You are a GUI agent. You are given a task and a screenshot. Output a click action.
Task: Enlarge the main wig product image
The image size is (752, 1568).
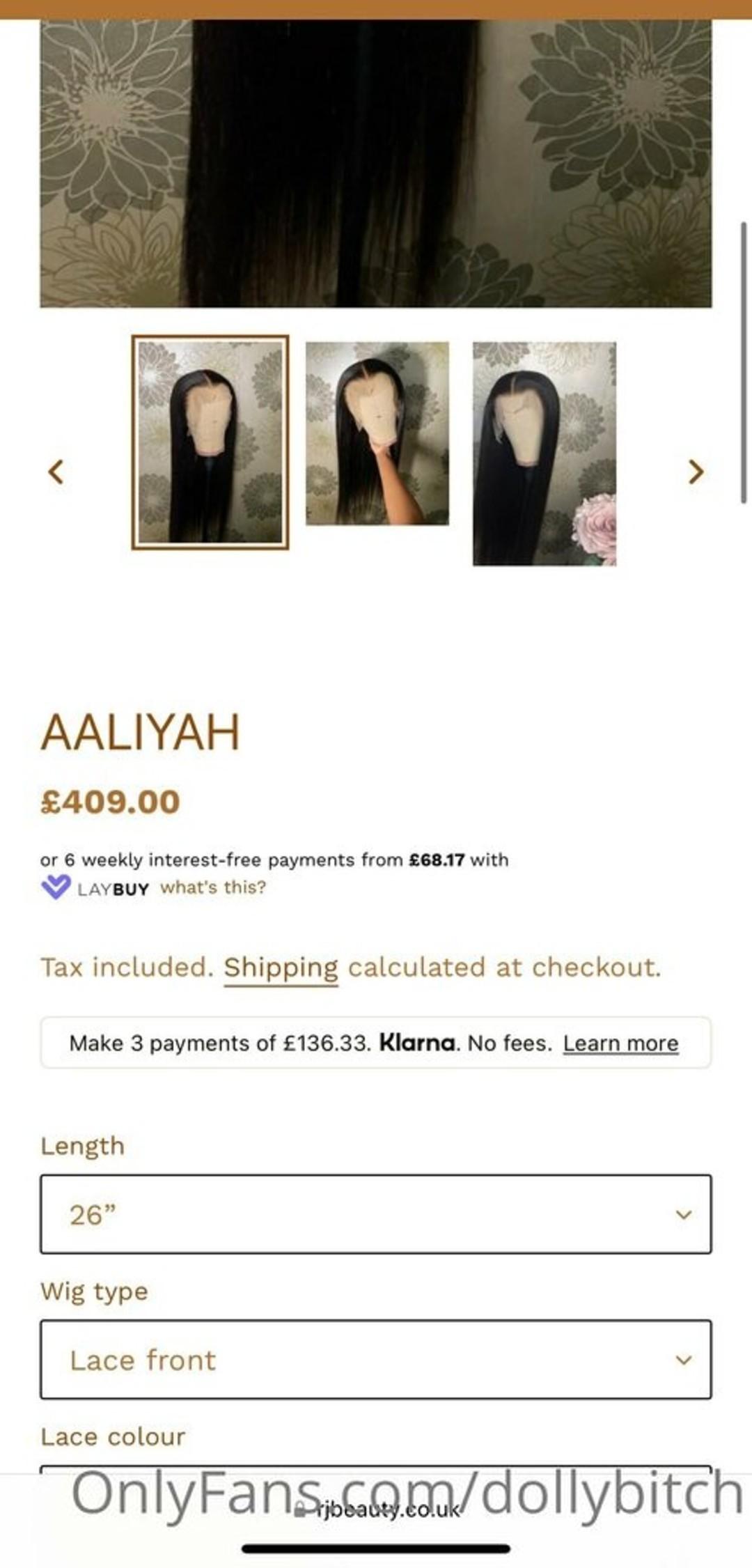point(376,164)
